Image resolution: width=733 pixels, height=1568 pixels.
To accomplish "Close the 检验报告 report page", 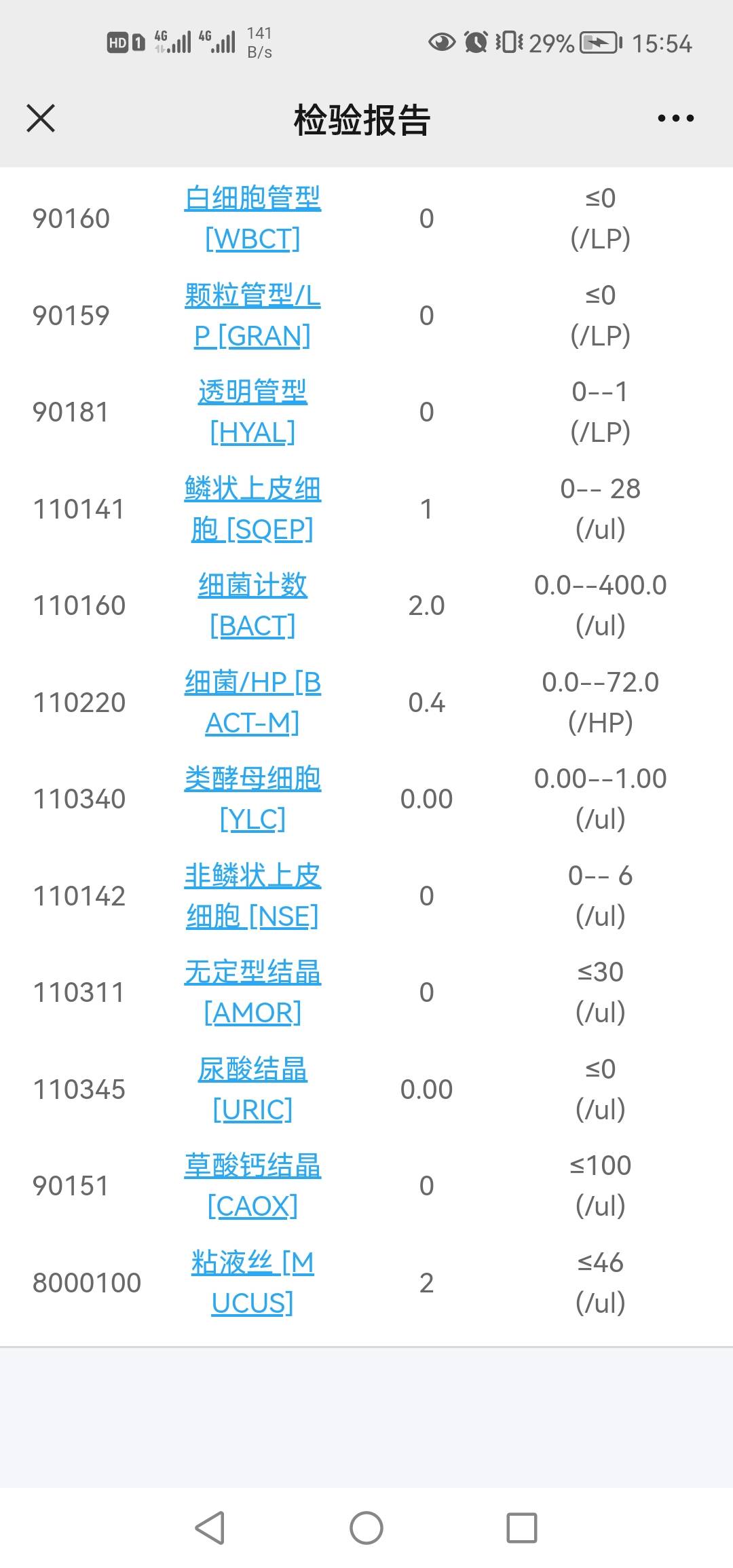I will click(39, 118).
